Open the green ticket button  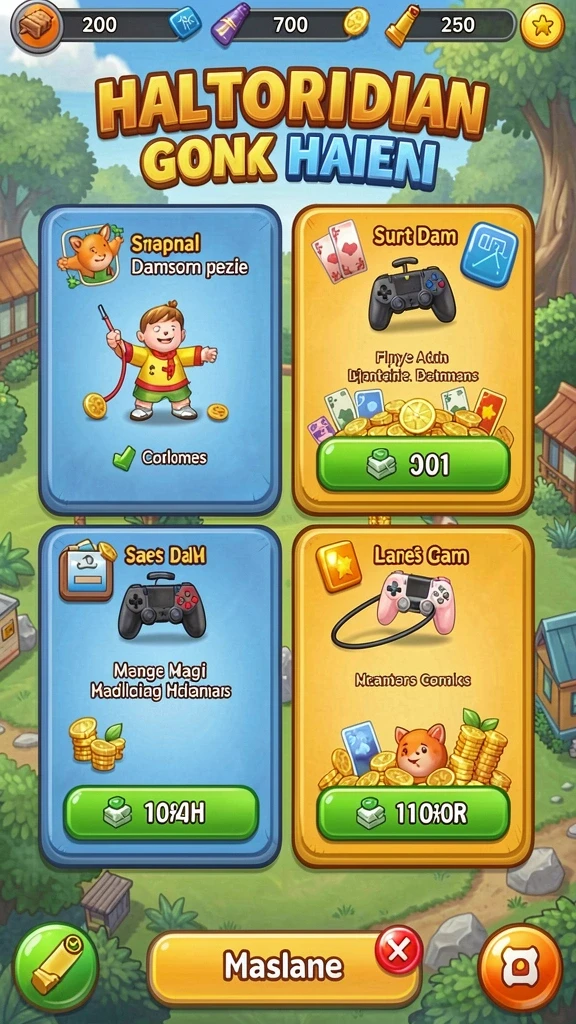[x=56, y=967]
